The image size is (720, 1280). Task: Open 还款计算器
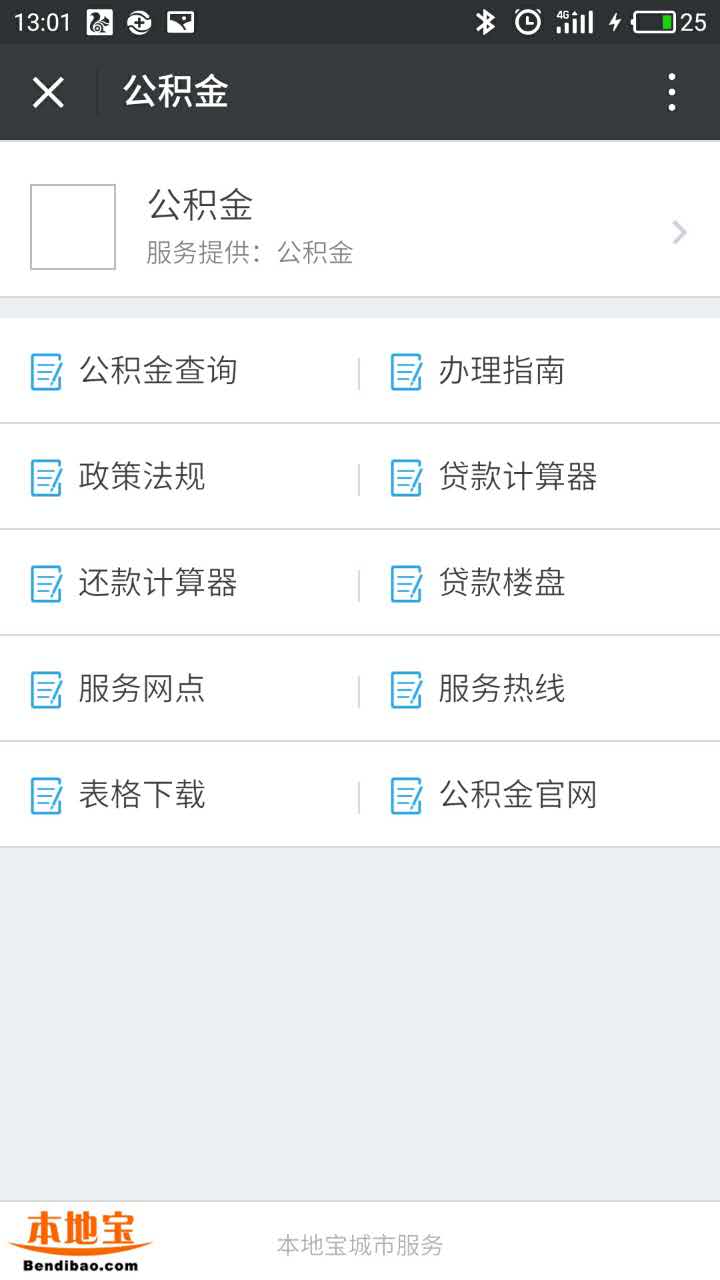pyautogui.click(x=179, y=583)
